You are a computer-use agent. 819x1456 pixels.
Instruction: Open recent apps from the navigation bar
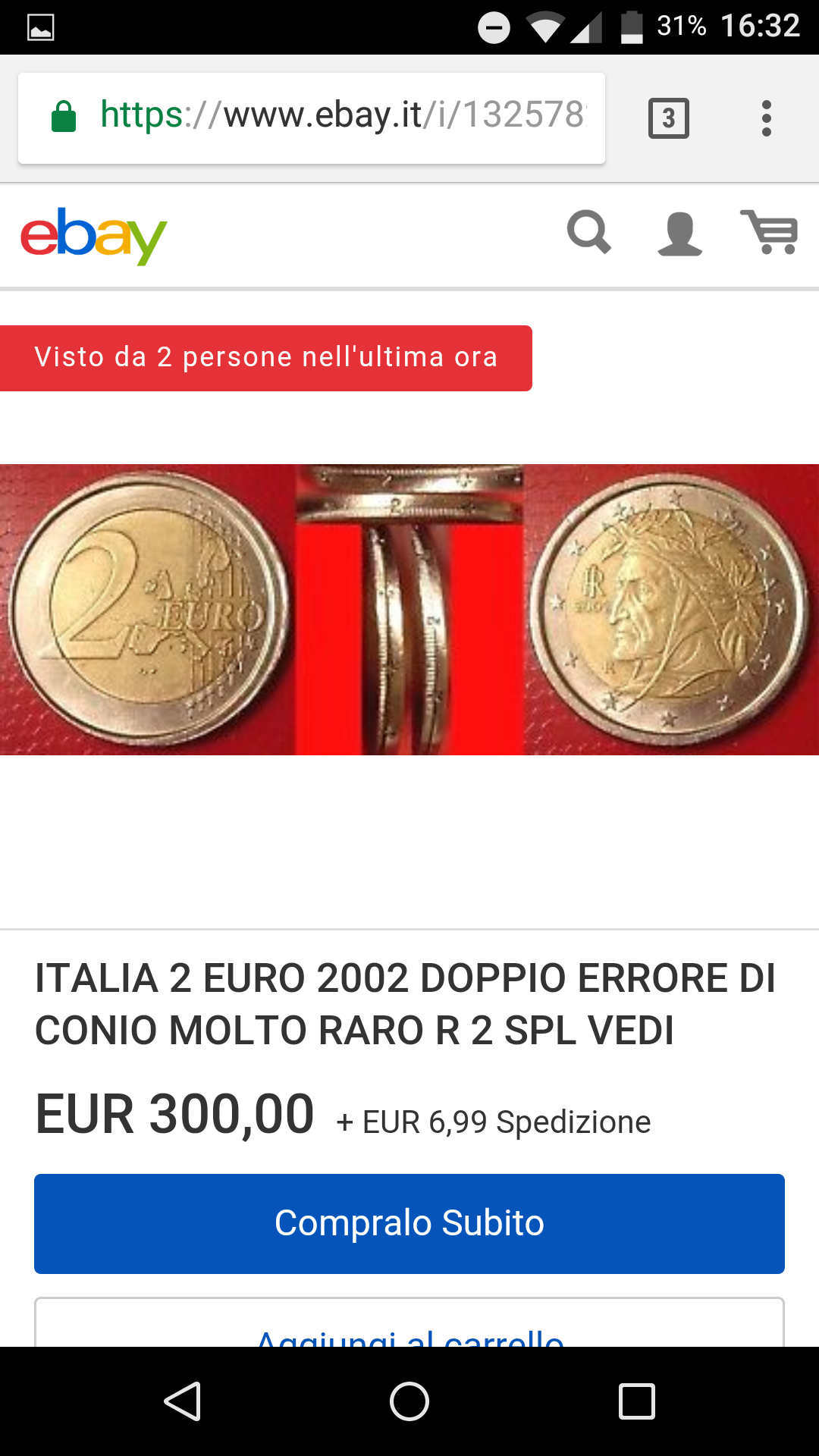tap(637, 1401)
